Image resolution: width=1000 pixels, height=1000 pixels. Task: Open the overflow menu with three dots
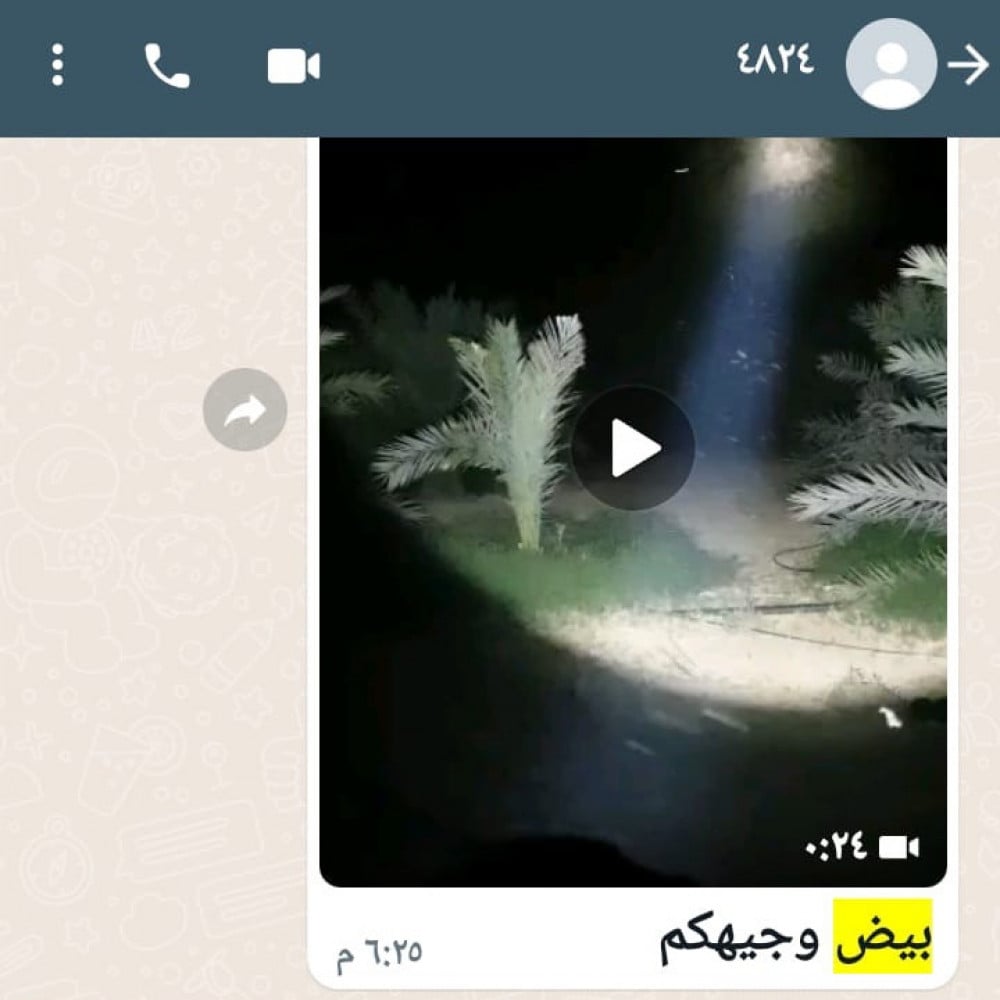[x=57, y=66]
